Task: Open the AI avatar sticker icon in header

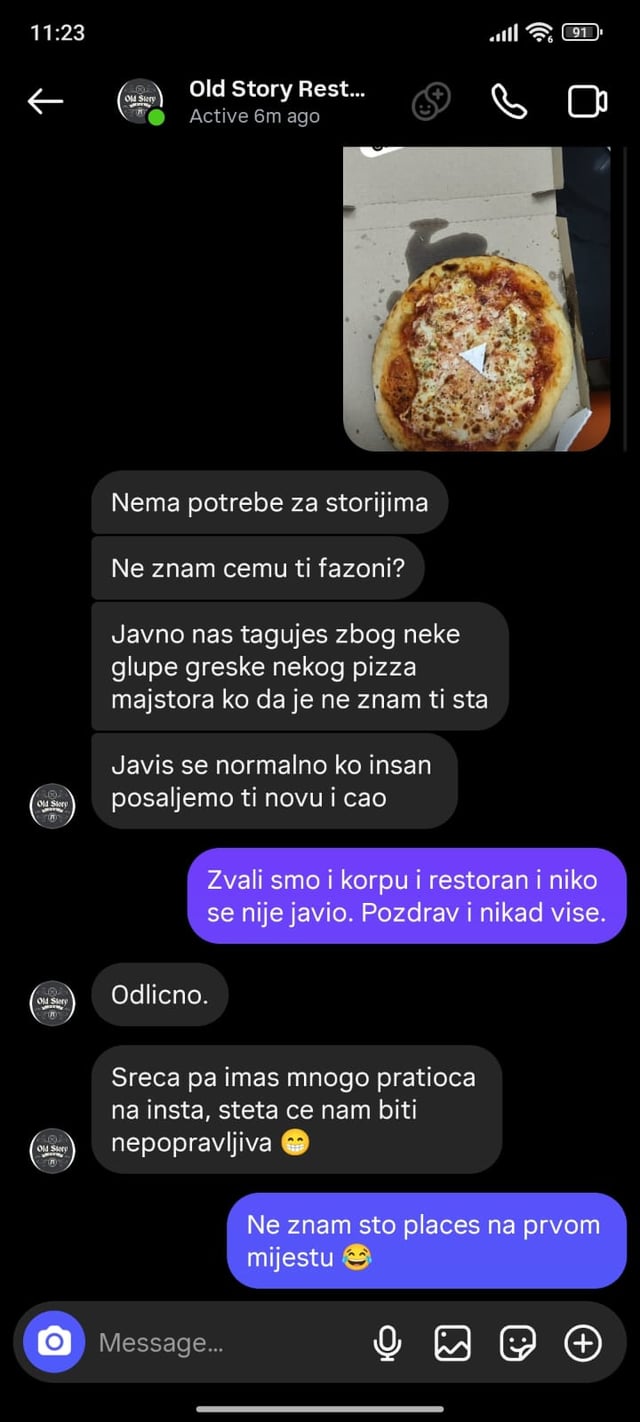Action: [x=432, y=101]
